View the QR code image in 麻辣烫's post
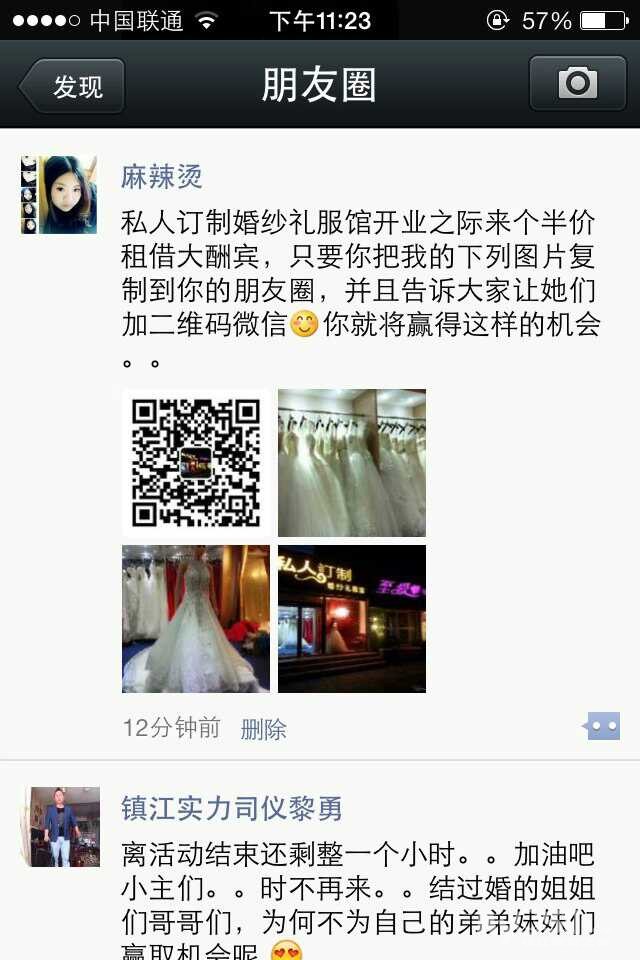This screenshot has height=960, width=640. point(196,463)
